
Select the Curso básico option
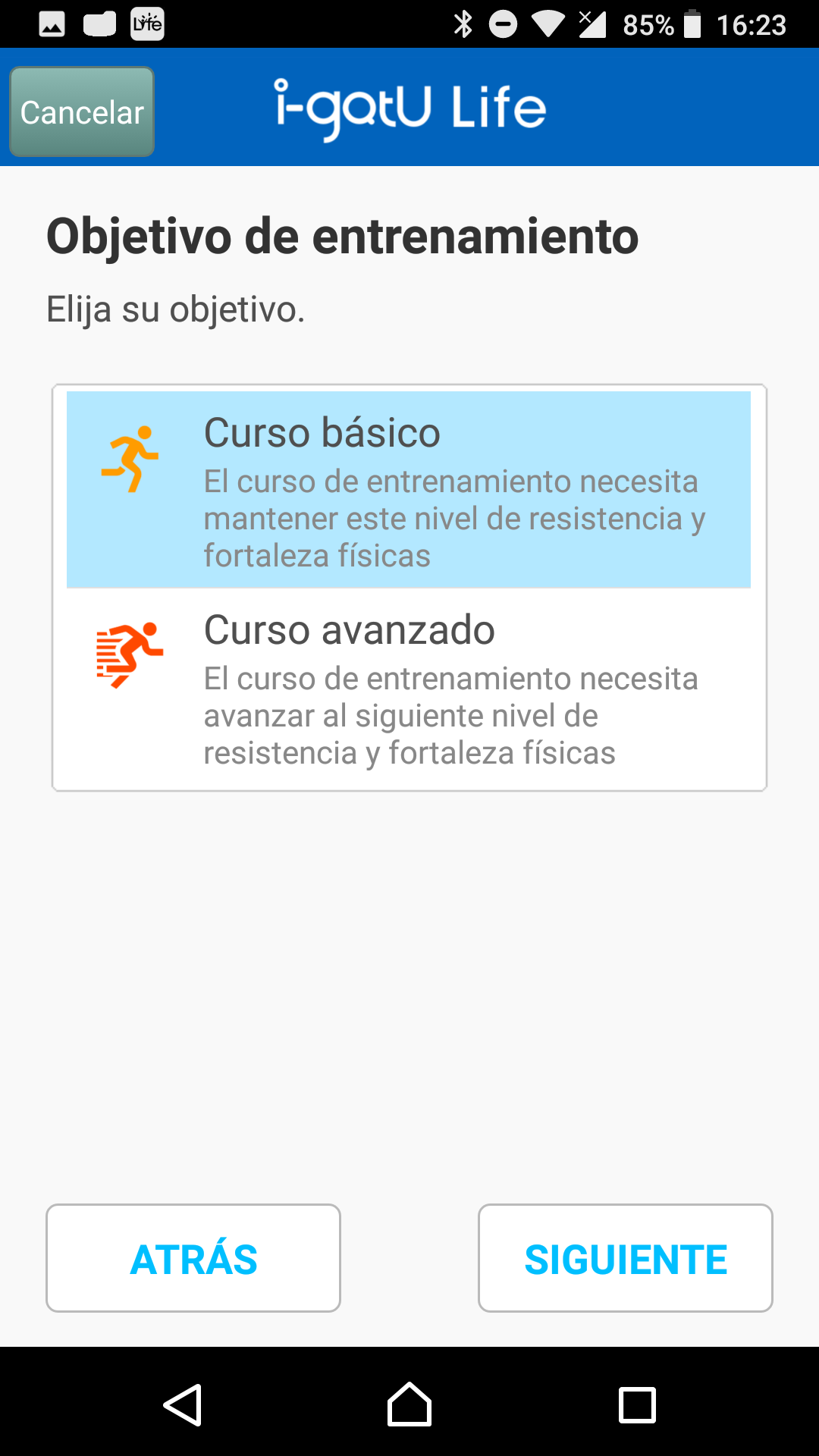coord(409,489)
